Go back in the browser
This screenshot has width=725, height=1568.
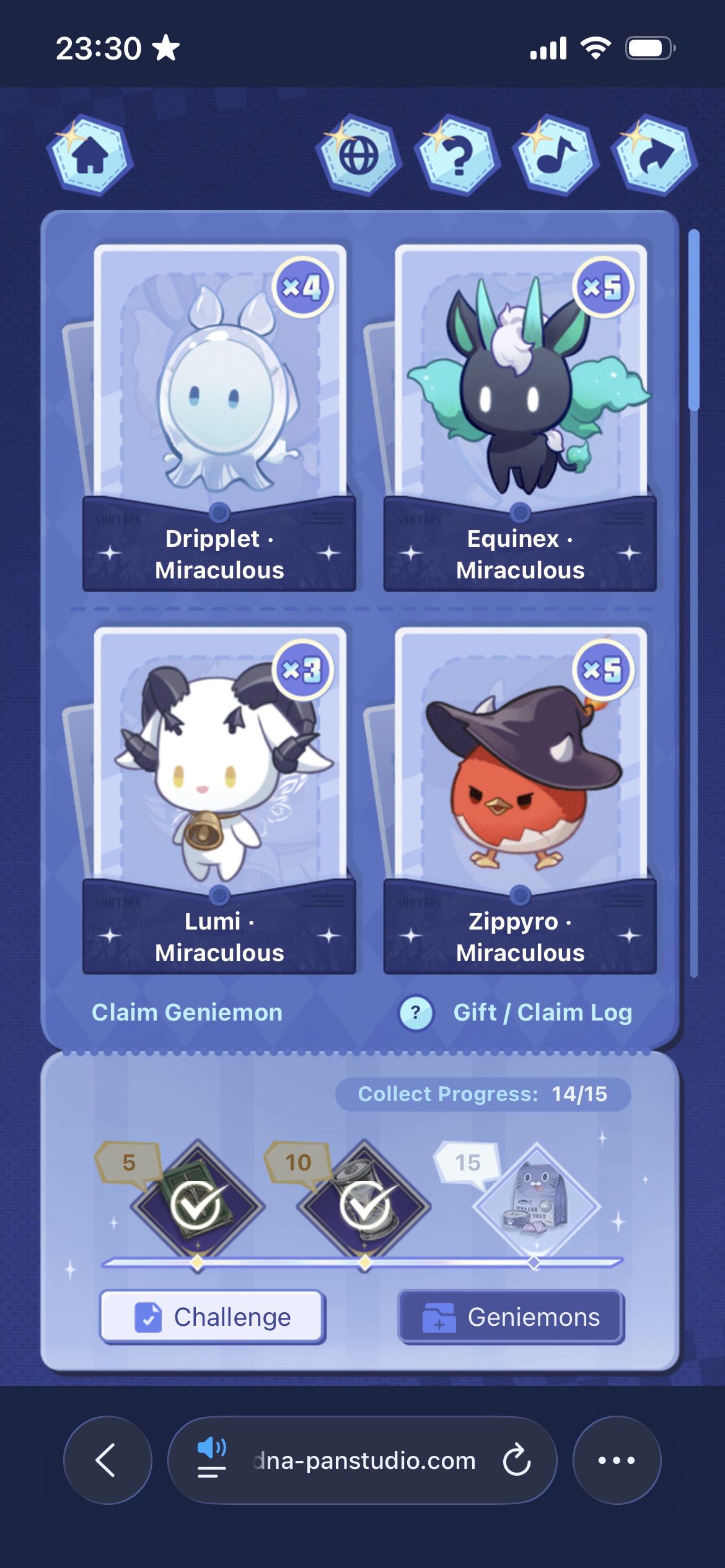pos(107,1460)
